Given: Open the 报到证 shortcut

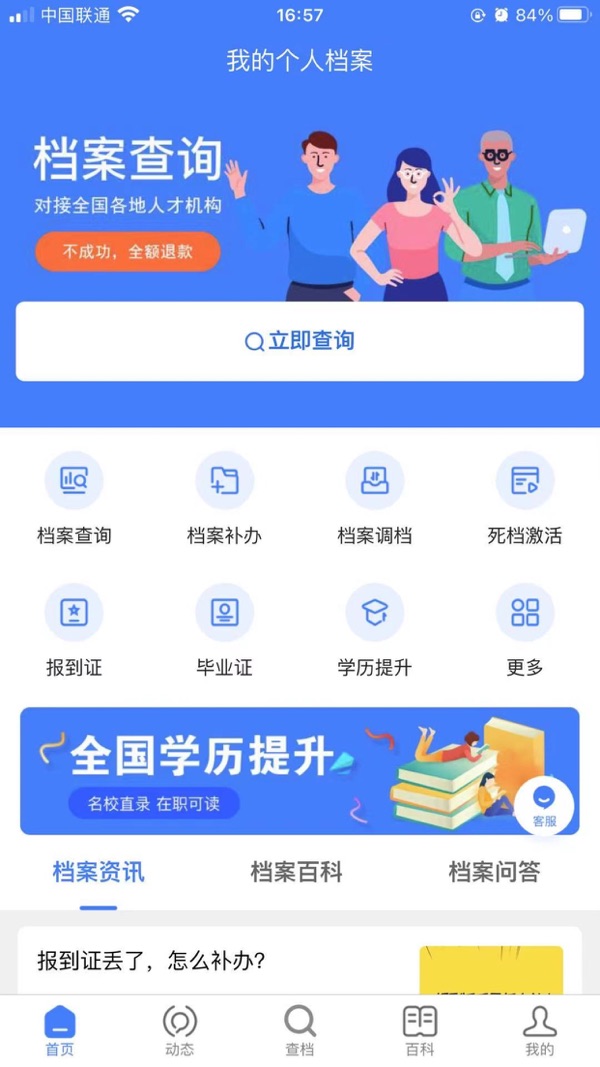Looking at the screenshot, I should pyautogui.click(x=73, y=630).
